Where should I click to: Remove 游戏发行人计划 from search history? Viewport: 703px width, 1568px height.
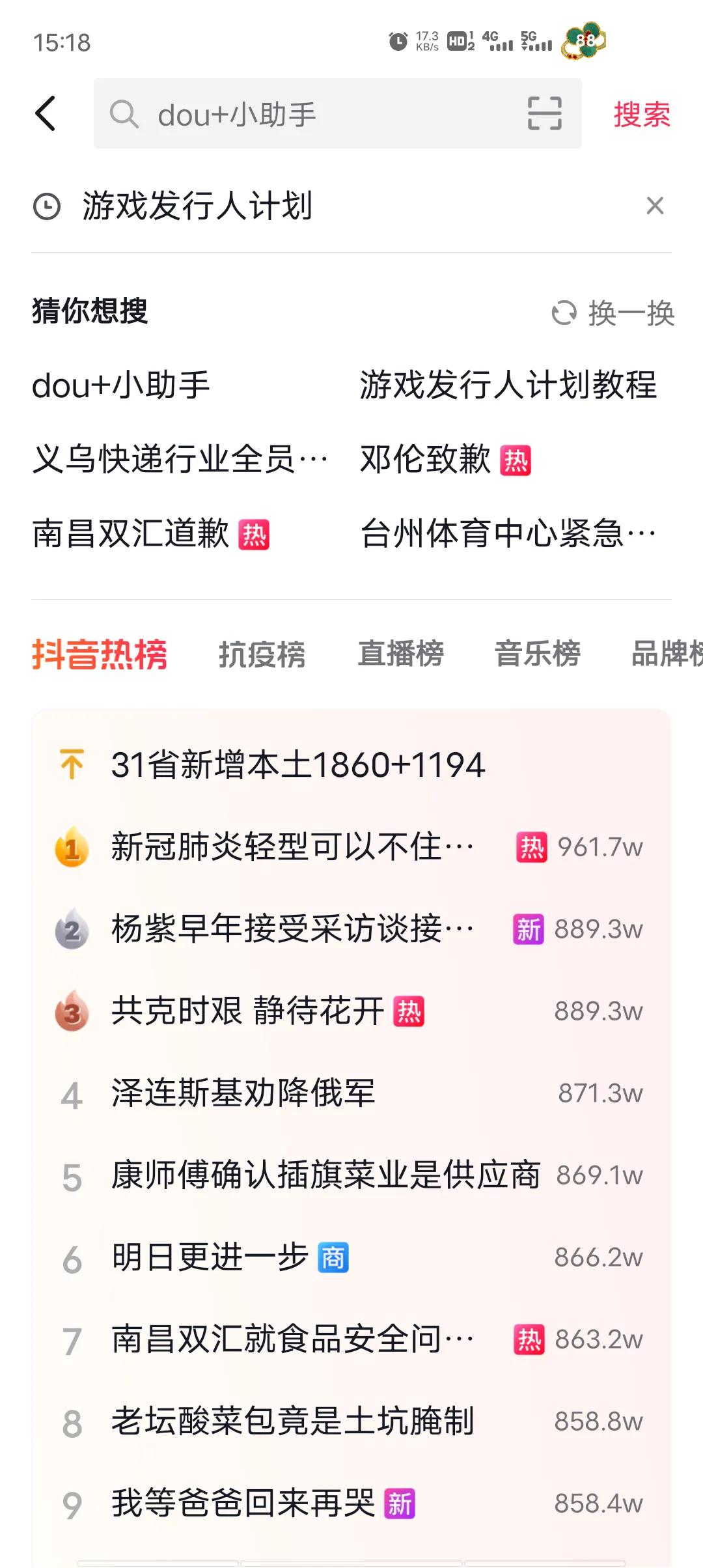[656, 206]
